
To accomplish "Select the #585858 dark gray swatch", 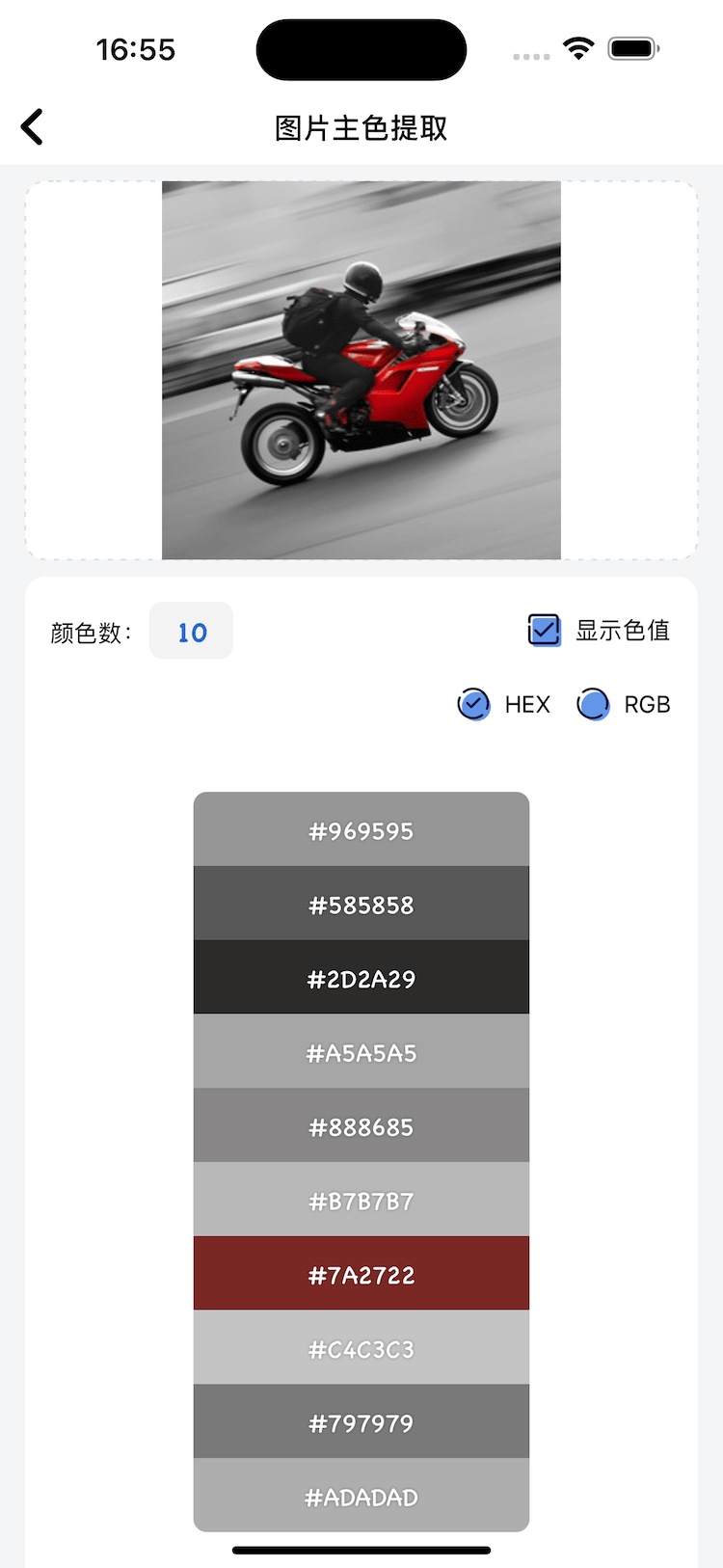I will pos(361,905).
